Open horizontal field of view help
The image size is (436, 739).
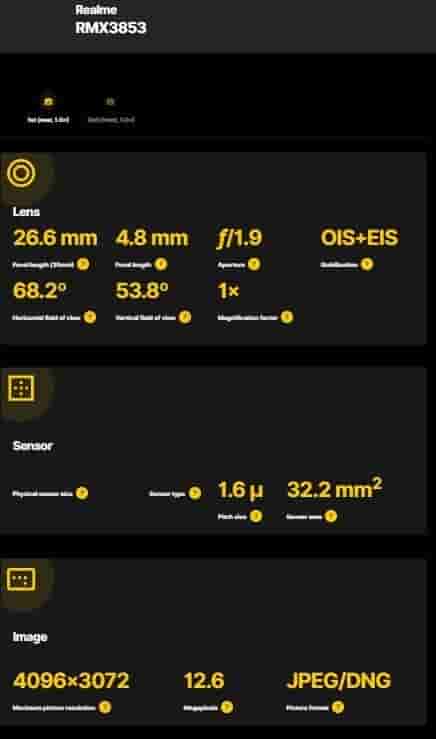(90, 317)
